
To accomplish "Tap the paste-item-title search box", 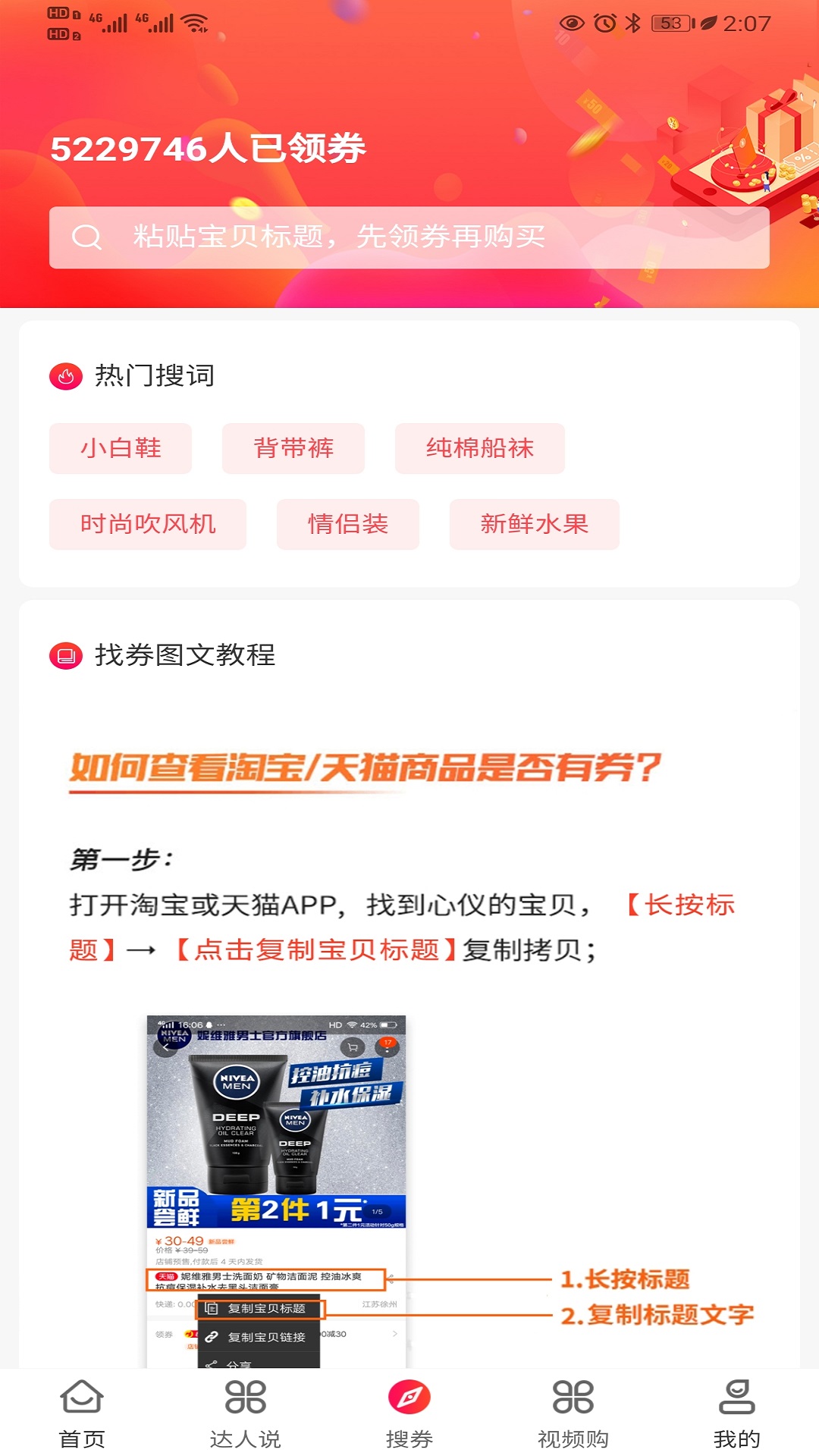I will click(x=409, y=237).
